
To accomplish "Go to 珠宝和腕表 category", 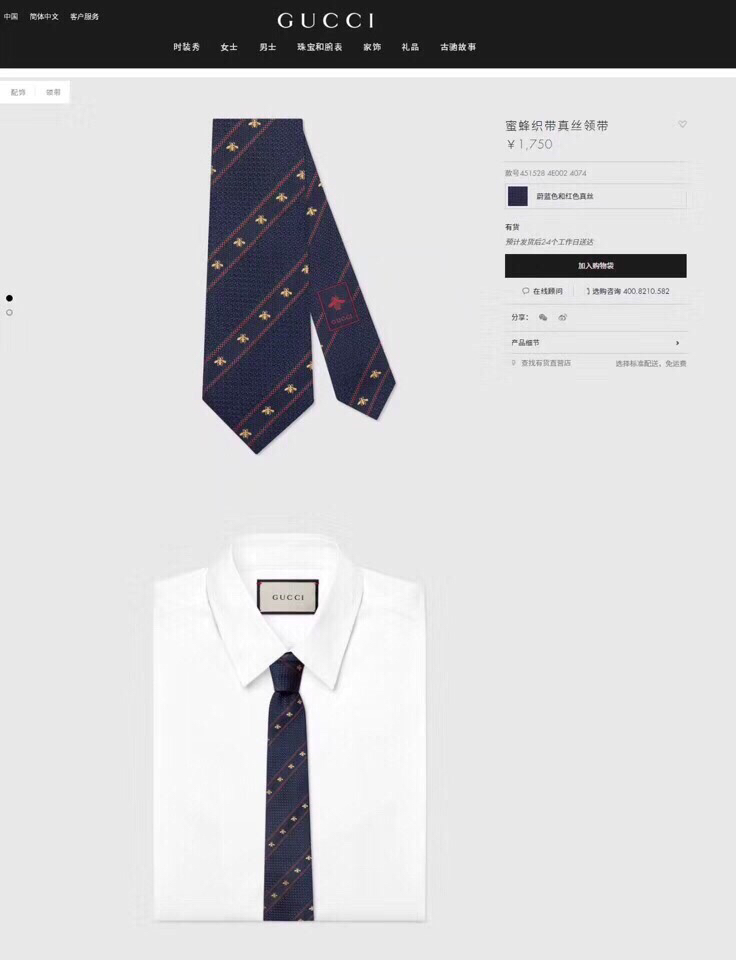I will click(319, 47).
